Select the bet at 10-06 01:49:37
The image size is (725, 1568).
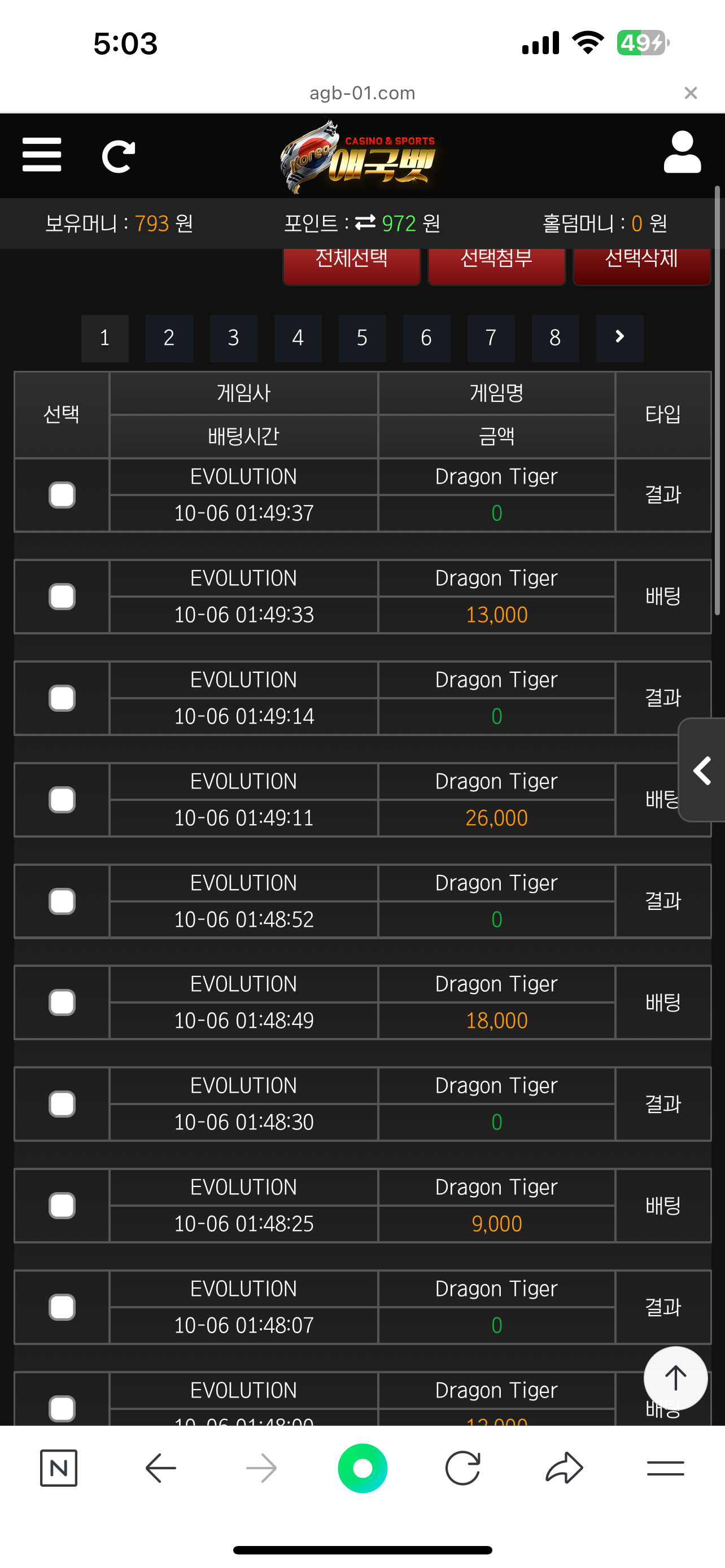click(62, 495)
